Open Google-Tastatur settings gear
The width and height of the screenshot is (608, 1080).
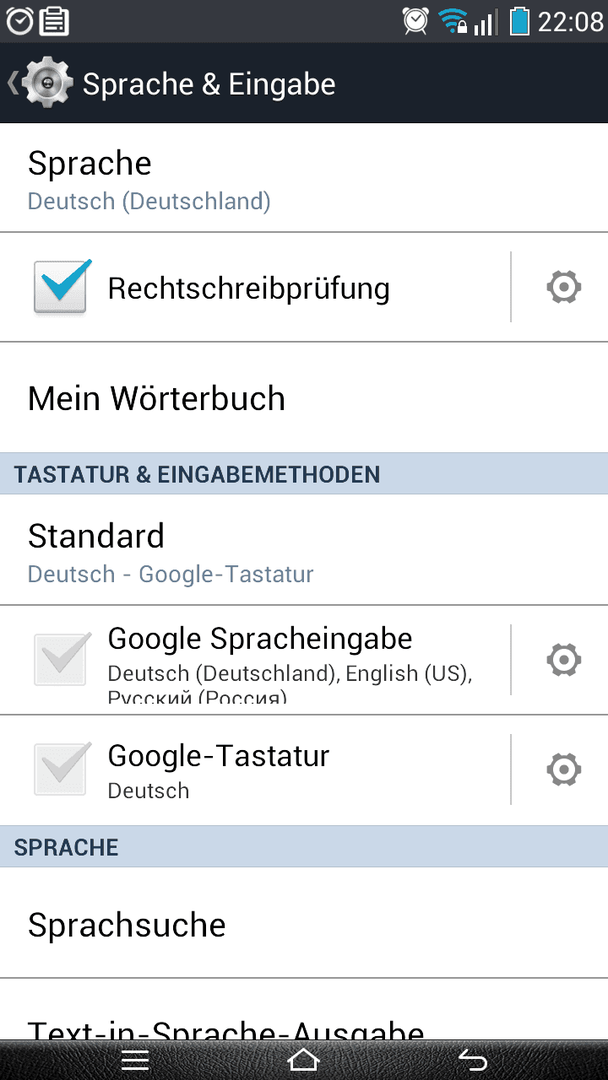pyautogui.click(x=564, y=769)
